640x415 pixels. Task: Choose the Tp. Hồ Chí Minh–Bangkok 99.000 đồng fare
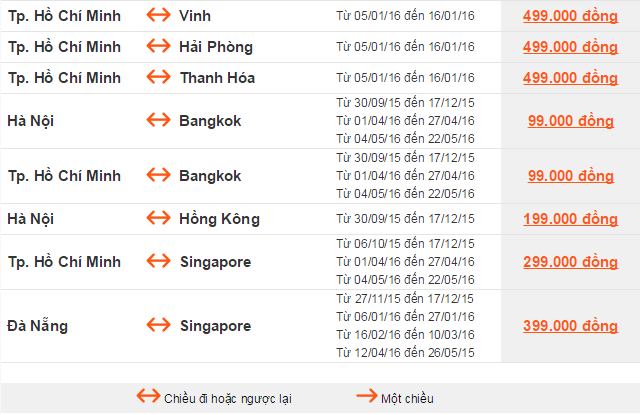click(x=570, y=176)
